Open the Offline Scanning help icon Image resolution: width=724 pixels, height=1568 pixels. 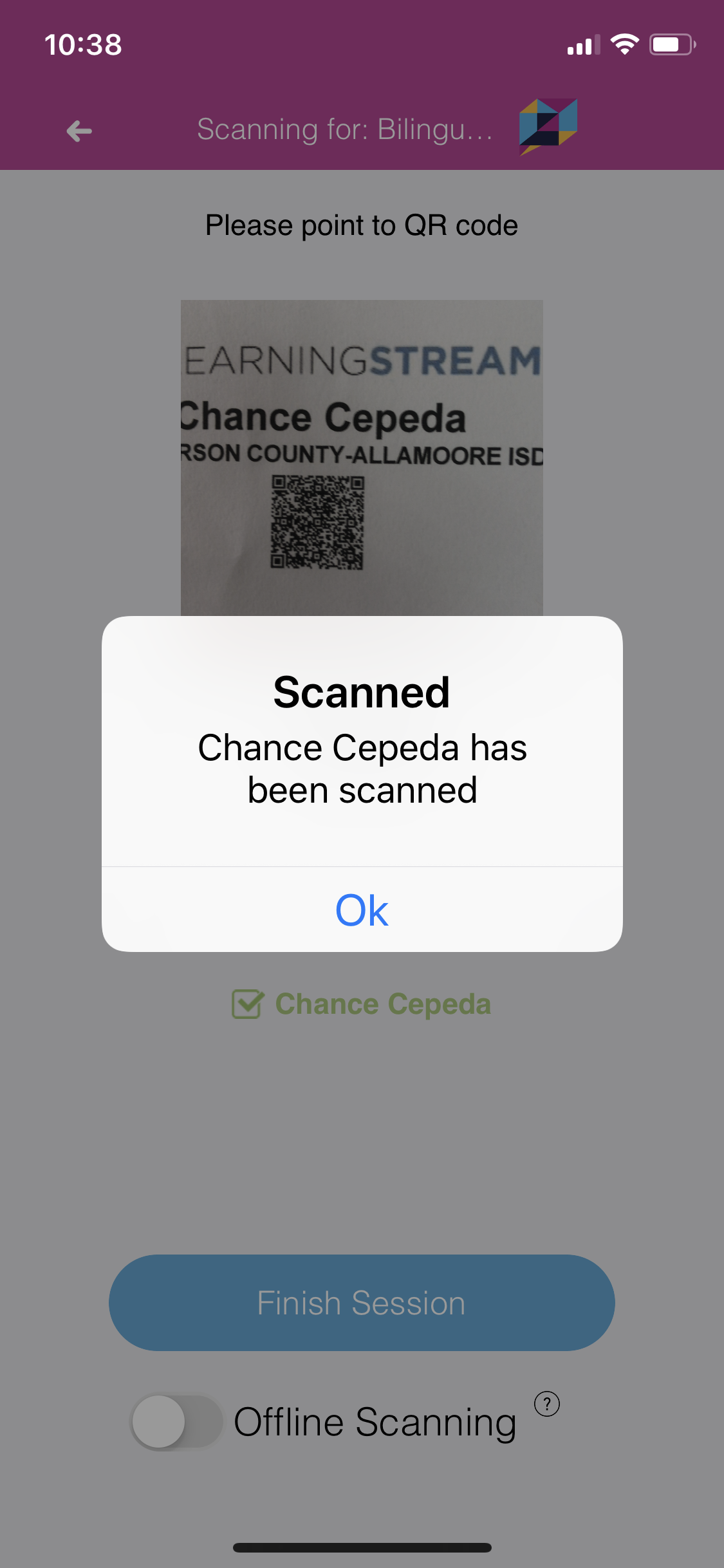(x=547, y=1404)
